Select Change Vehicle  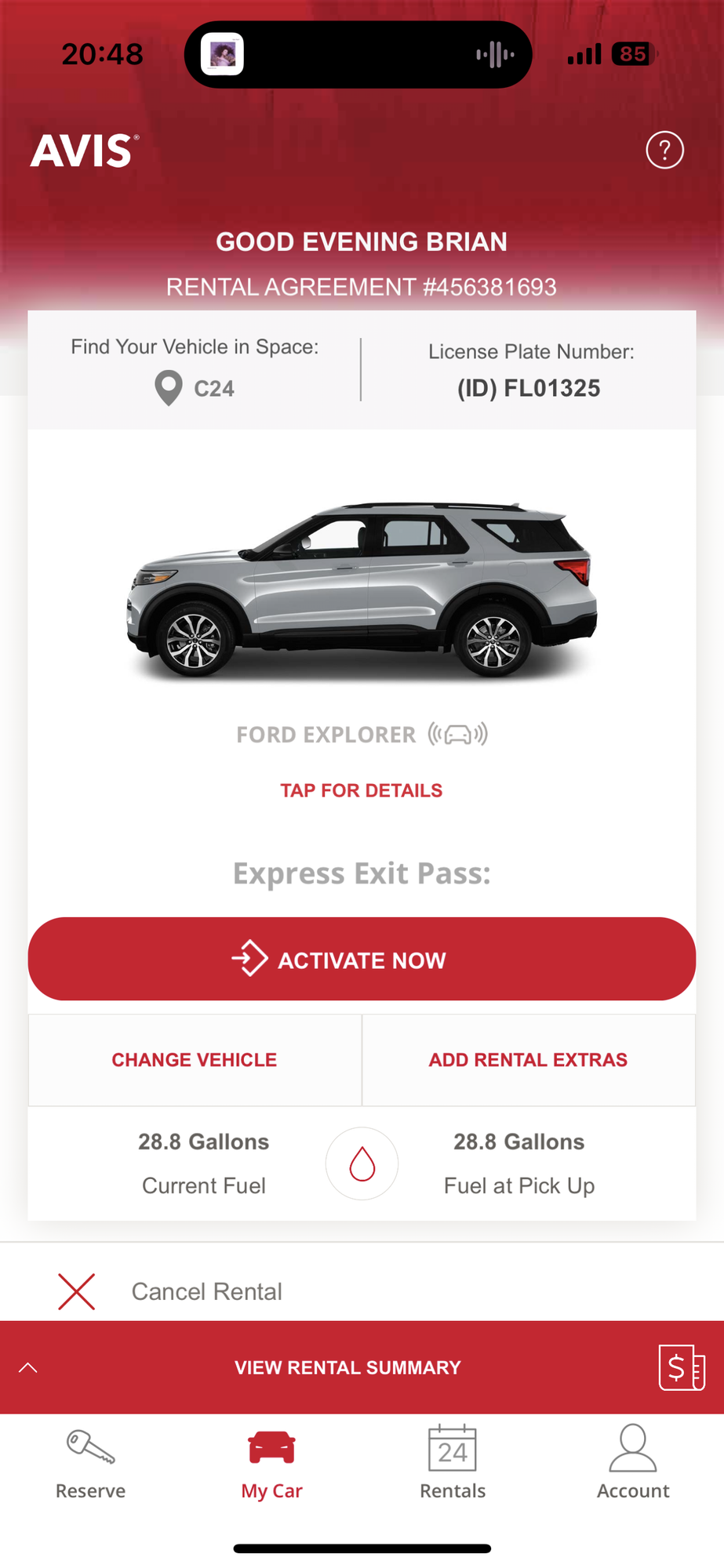coord(195,1060)
